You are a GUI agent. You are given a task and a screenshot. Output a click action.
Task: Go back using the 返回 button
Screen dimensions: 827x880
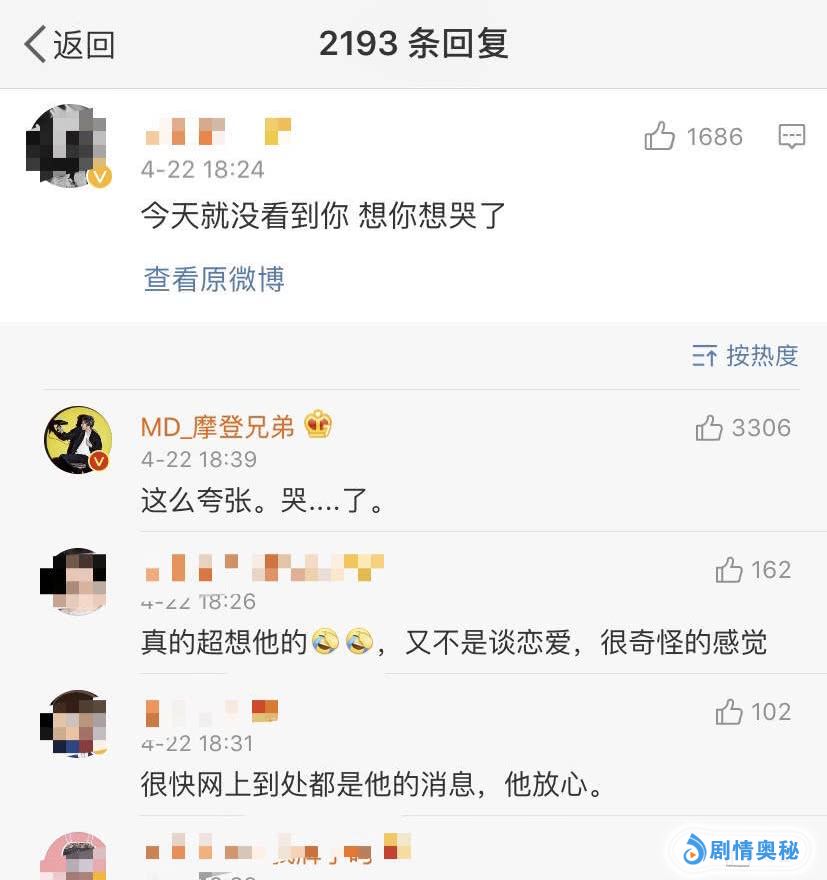point(70,45)
